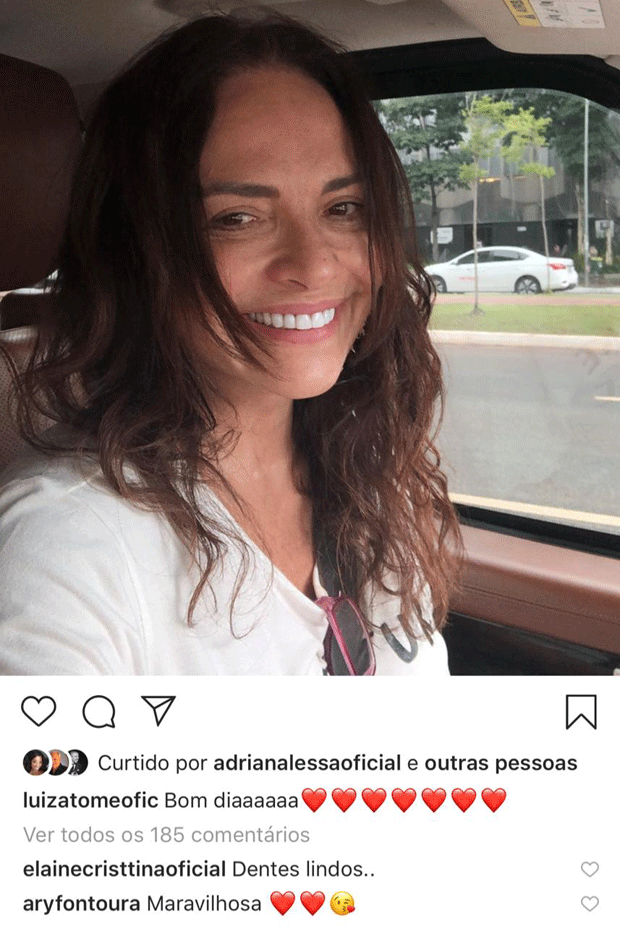Open adrianalessaoficial's profile from likes
This screenshot has width=620, height=926.
[x=307, y=763]
